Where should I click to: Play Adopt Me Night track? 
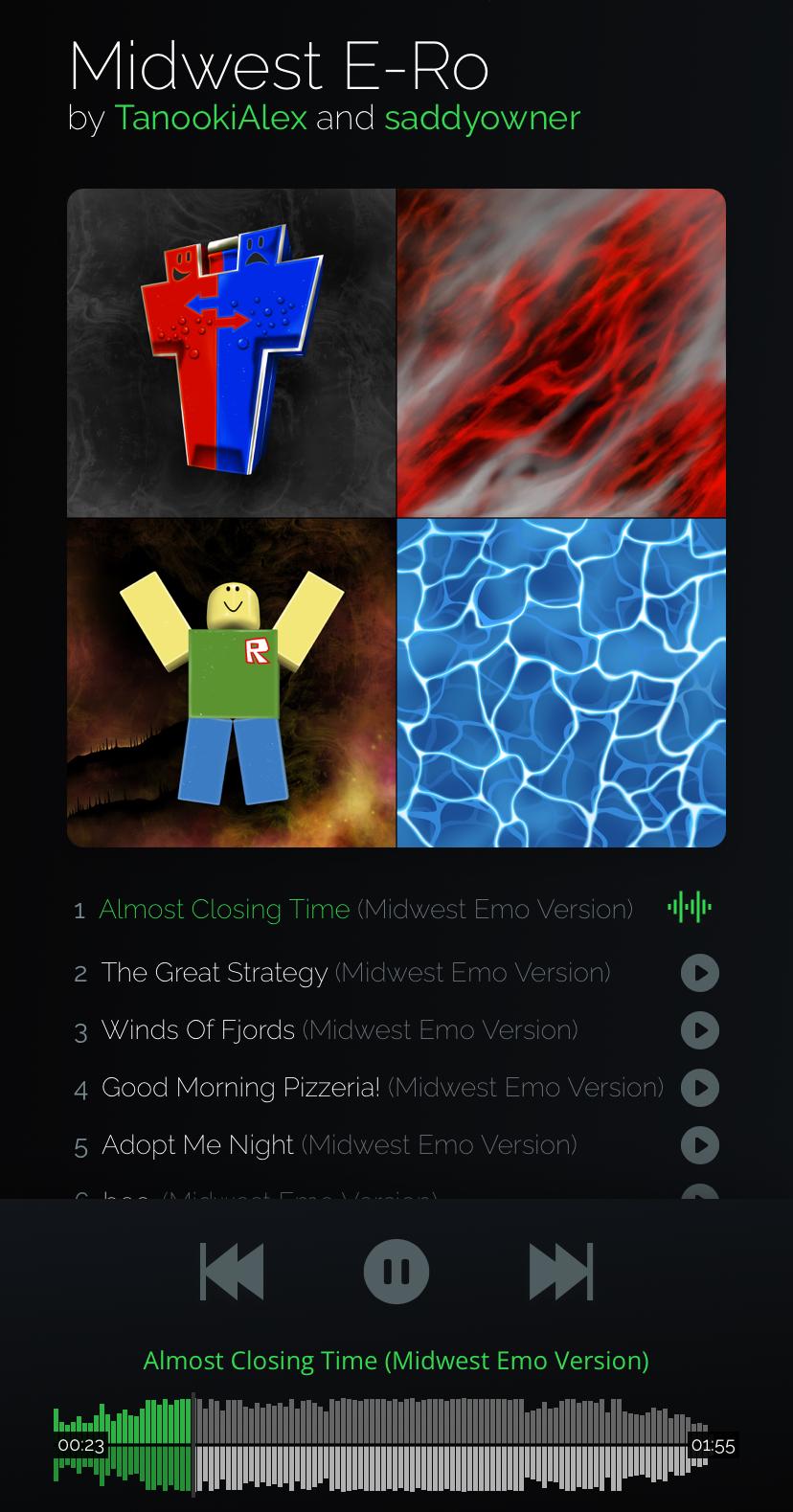coord(700,1145)
